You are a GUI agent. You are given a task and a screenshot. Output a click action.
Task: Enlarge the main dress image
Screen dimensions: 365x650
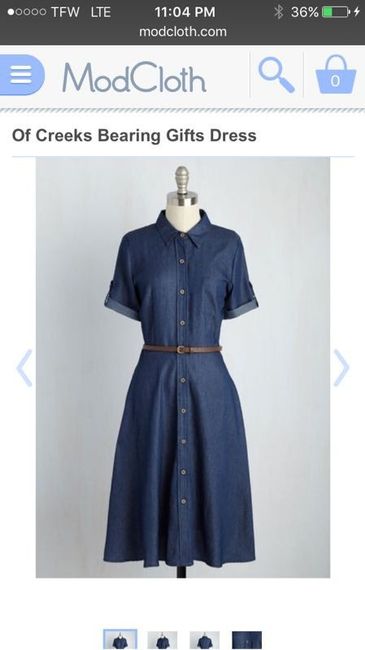point(183,367)
